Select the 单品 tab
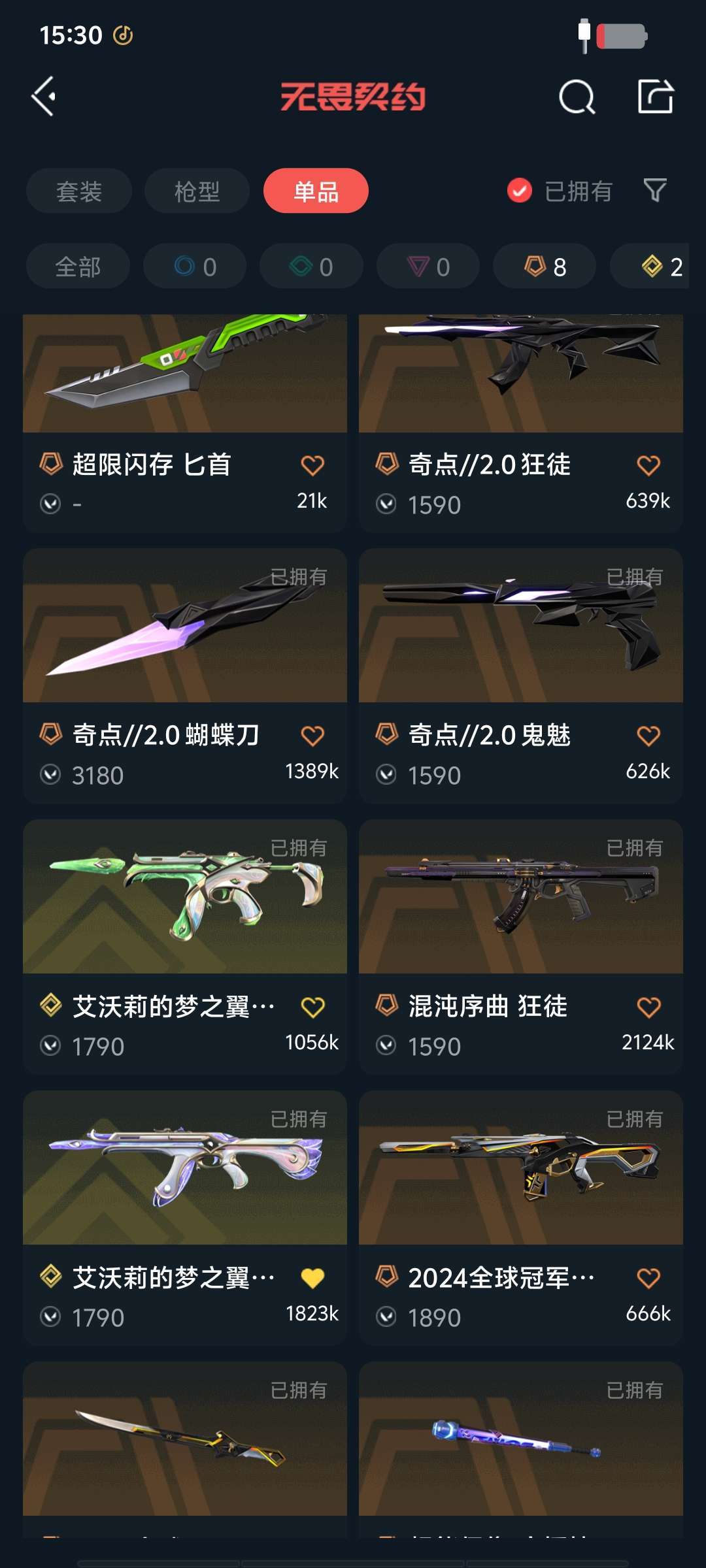 (x=316, y=191)
